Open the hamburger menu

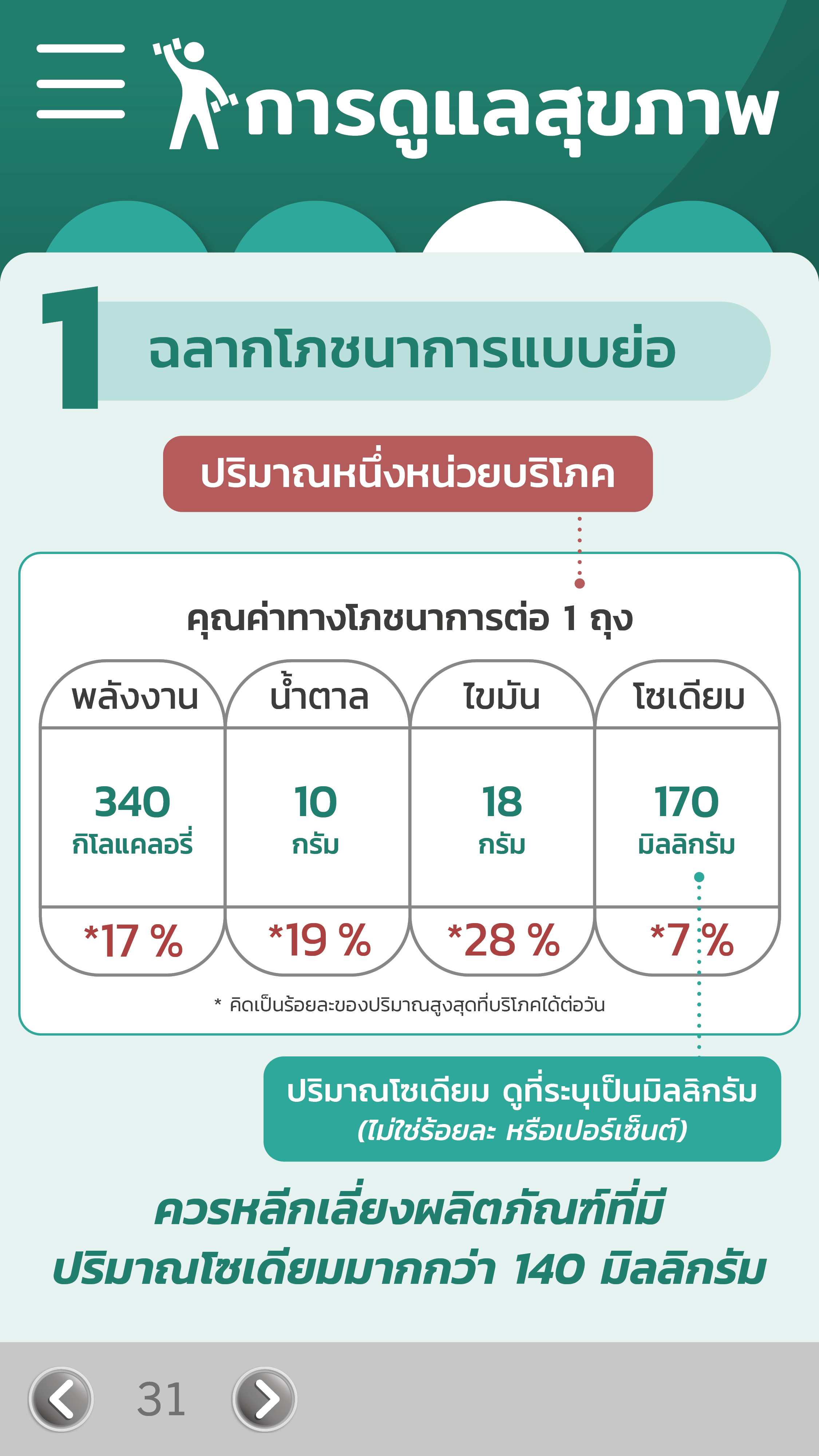[80, 82]
